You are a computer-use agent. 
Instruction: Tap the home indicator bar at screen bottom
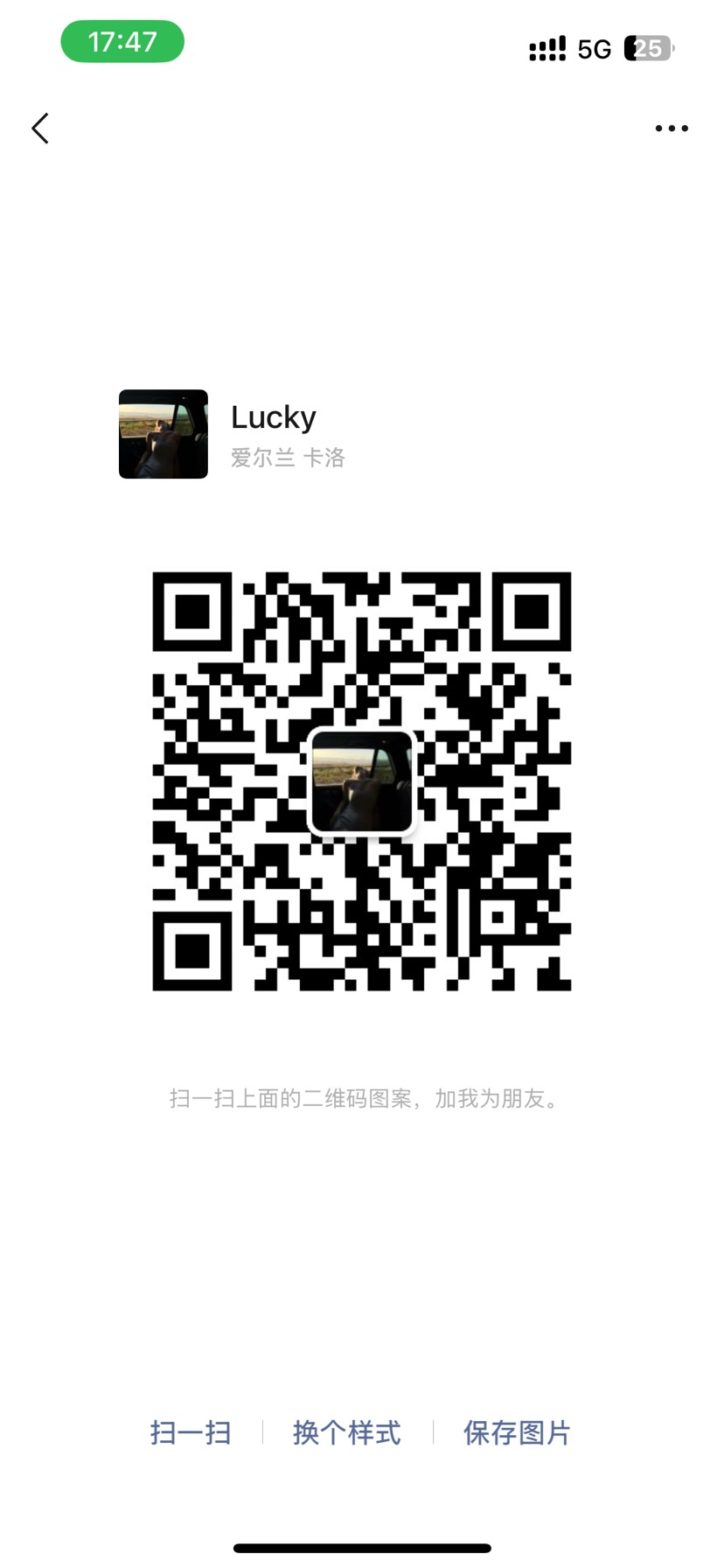(x=362, y=1545)
